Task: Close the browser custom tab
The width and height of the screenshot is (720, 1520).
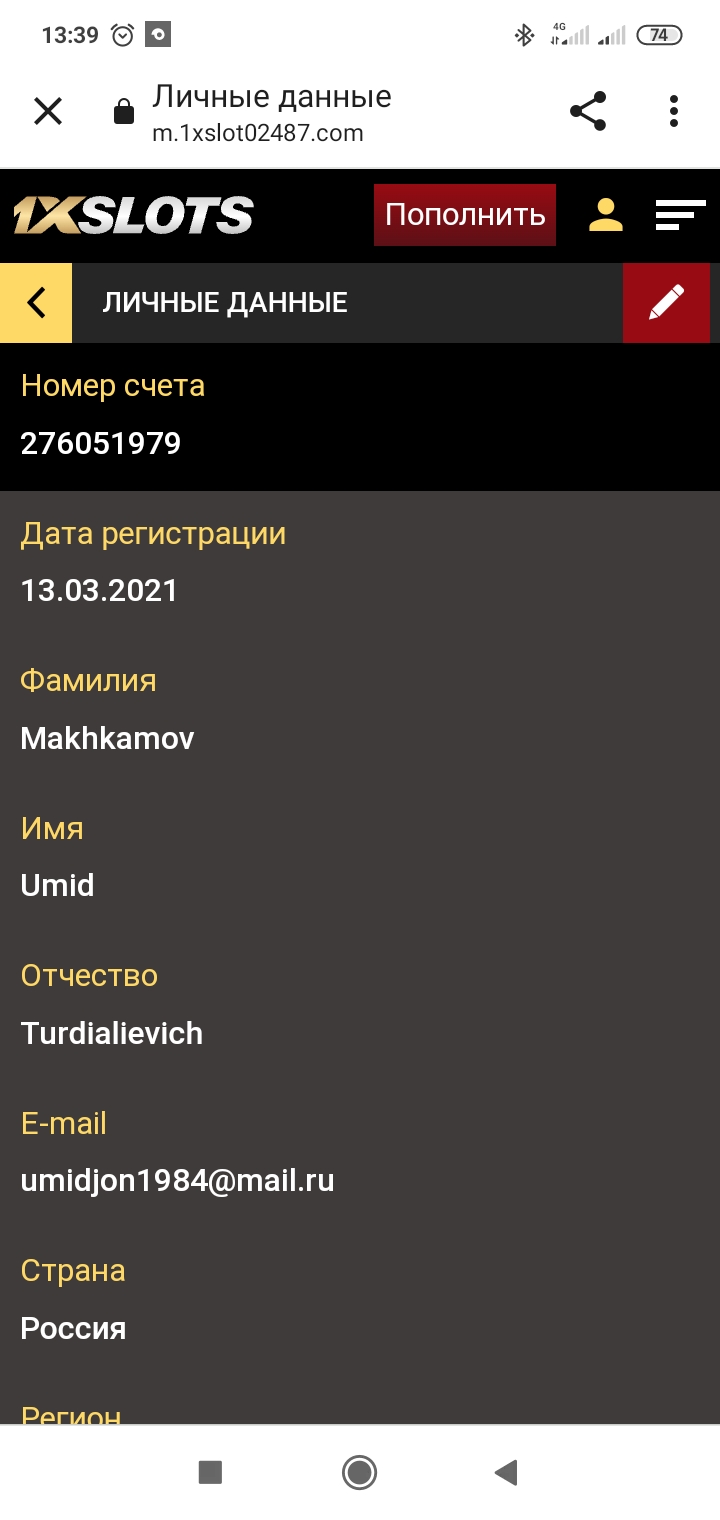Action: click(48, 111)
